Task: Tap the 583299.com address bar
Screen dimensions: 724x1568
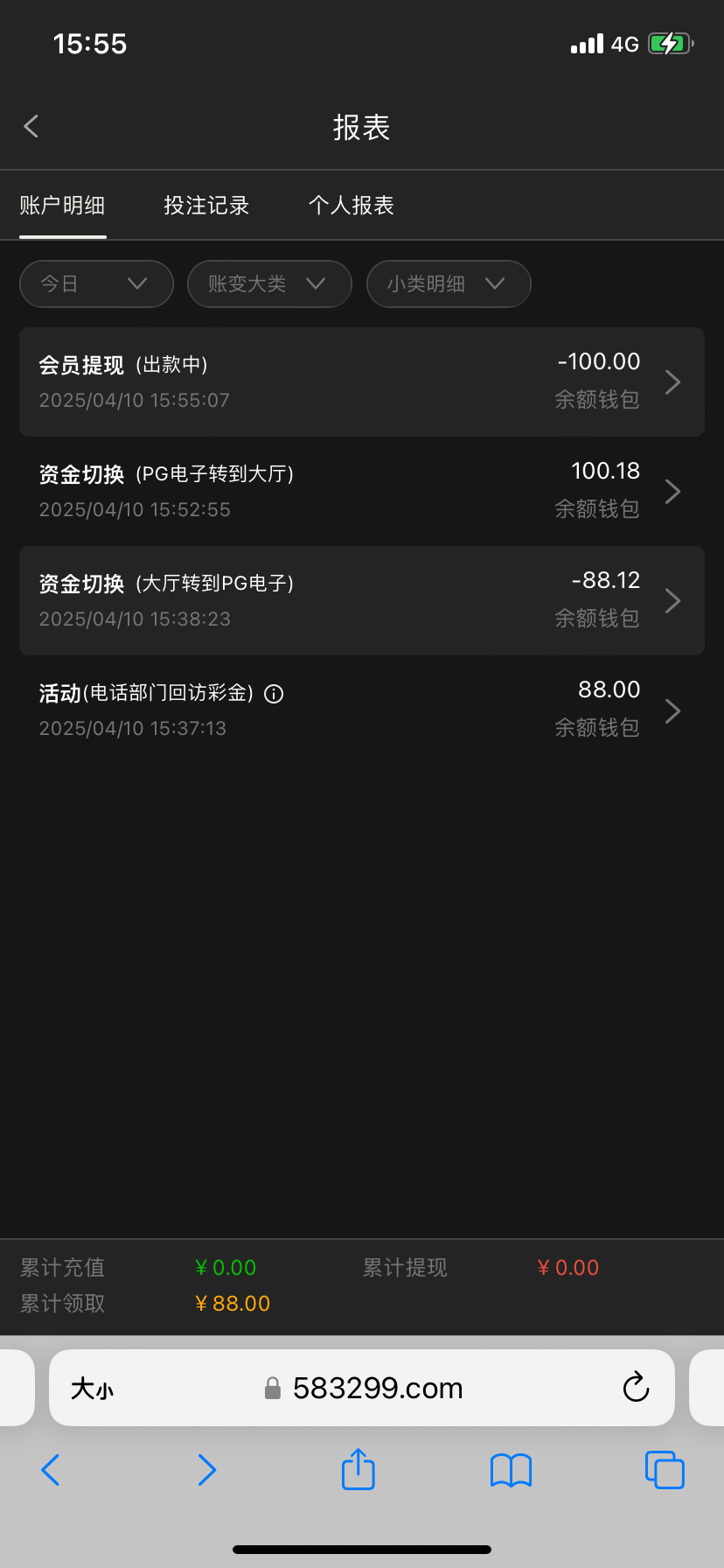Action: coord(362,1388)
